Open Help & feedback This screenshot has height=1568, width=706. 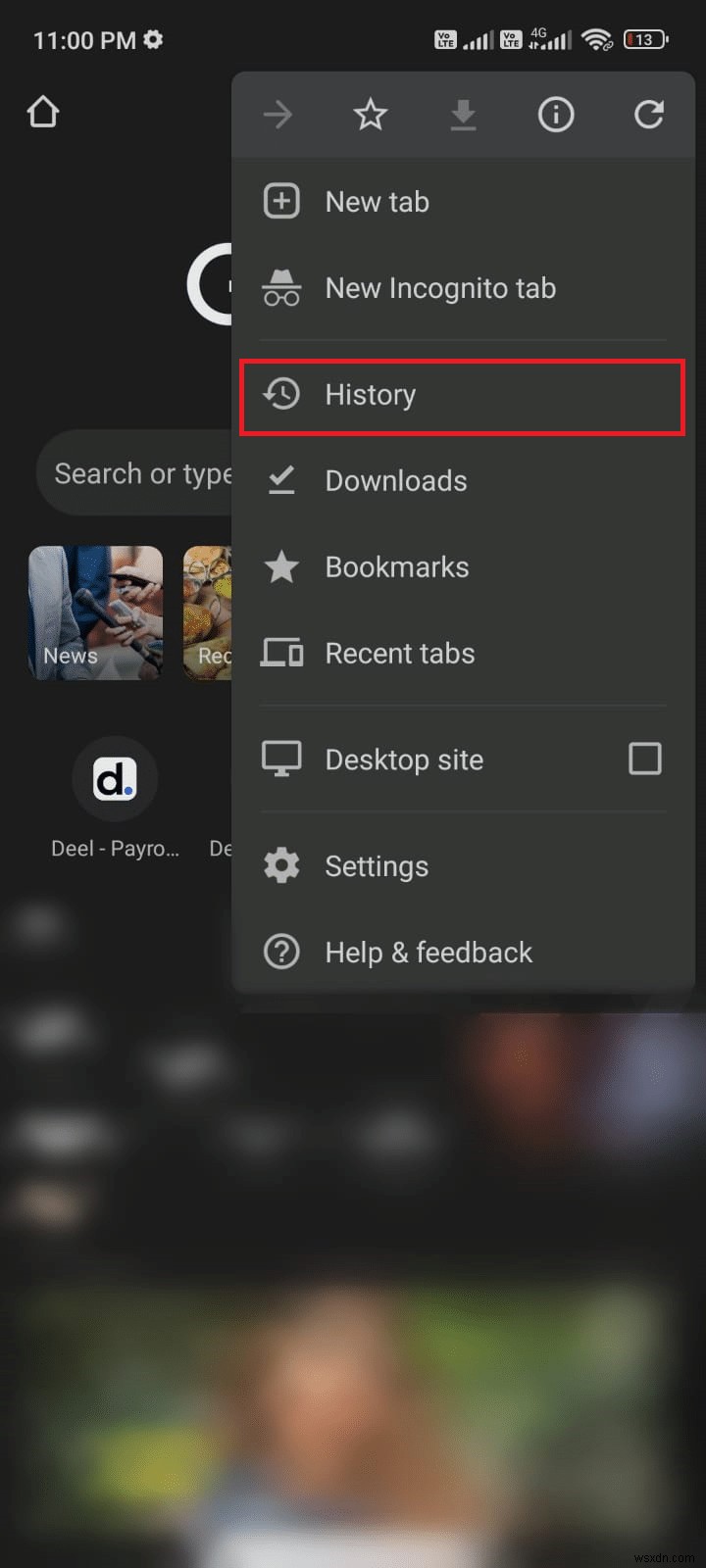pyautogui.click(x=429, y=953)
